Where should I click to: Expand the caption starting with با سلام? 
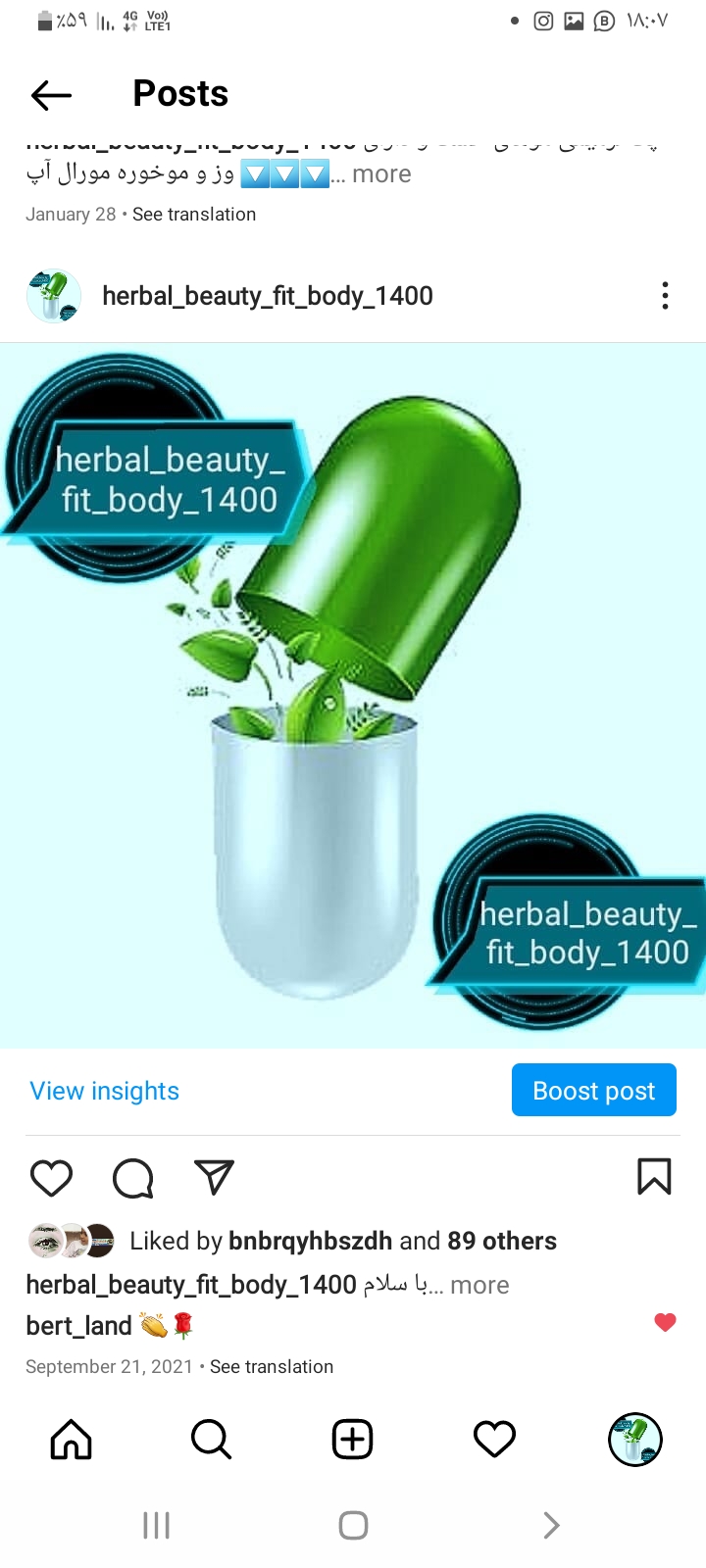point(479,1285)
